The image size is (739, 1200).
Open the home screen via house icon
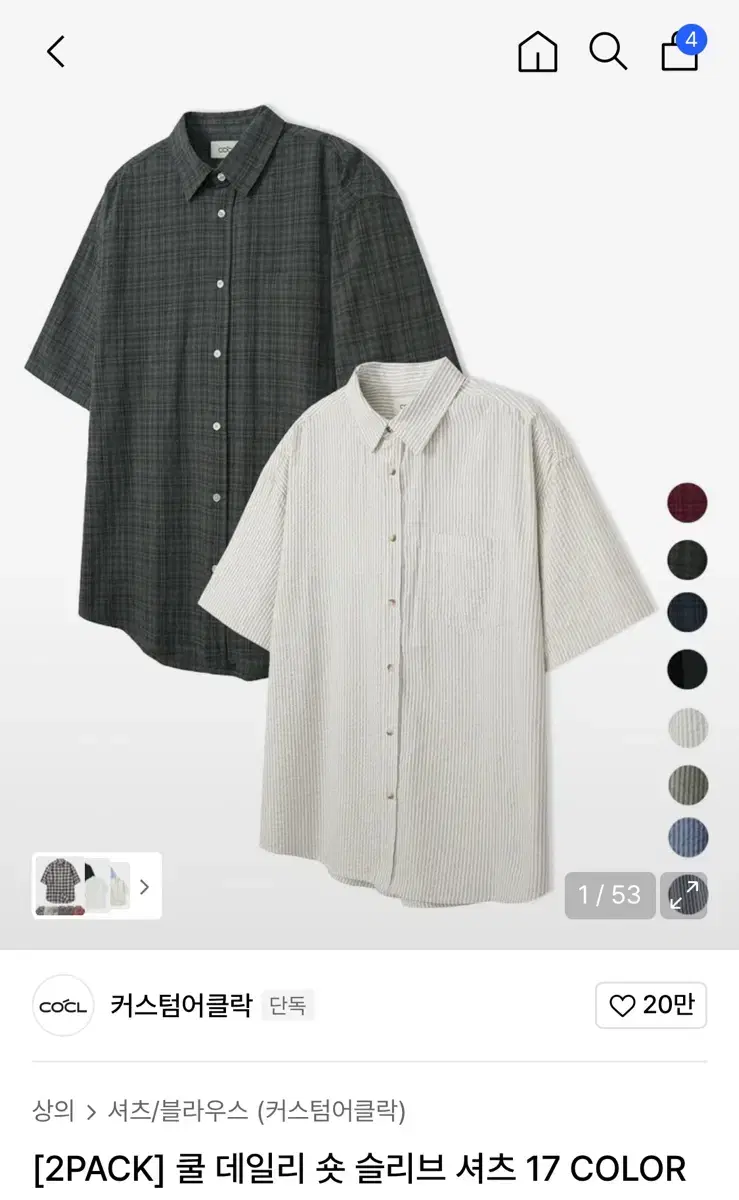[x=538, y=52]
